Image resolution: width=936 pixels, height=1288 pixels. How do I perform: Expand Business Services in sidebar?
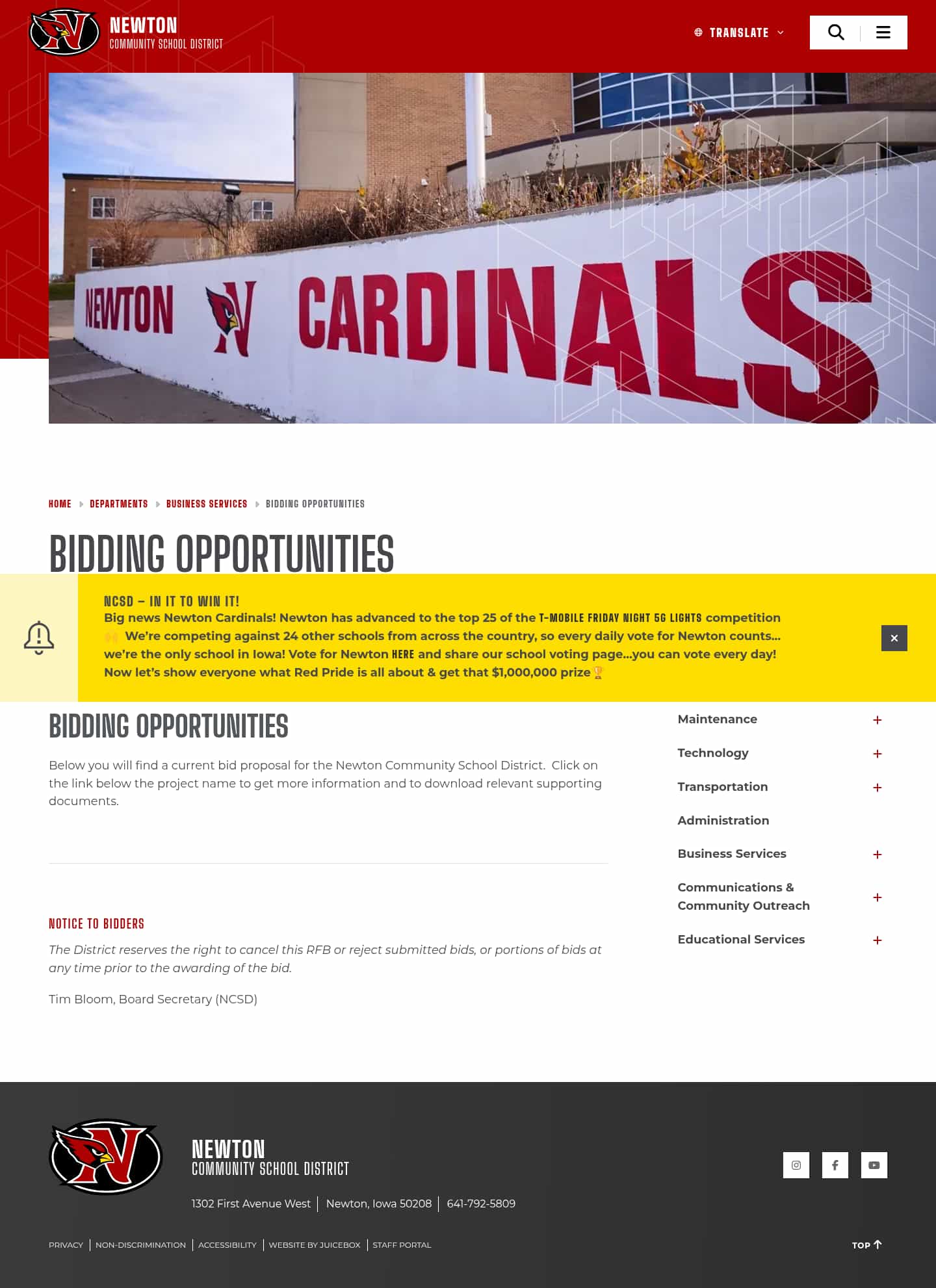click(877, 855)
